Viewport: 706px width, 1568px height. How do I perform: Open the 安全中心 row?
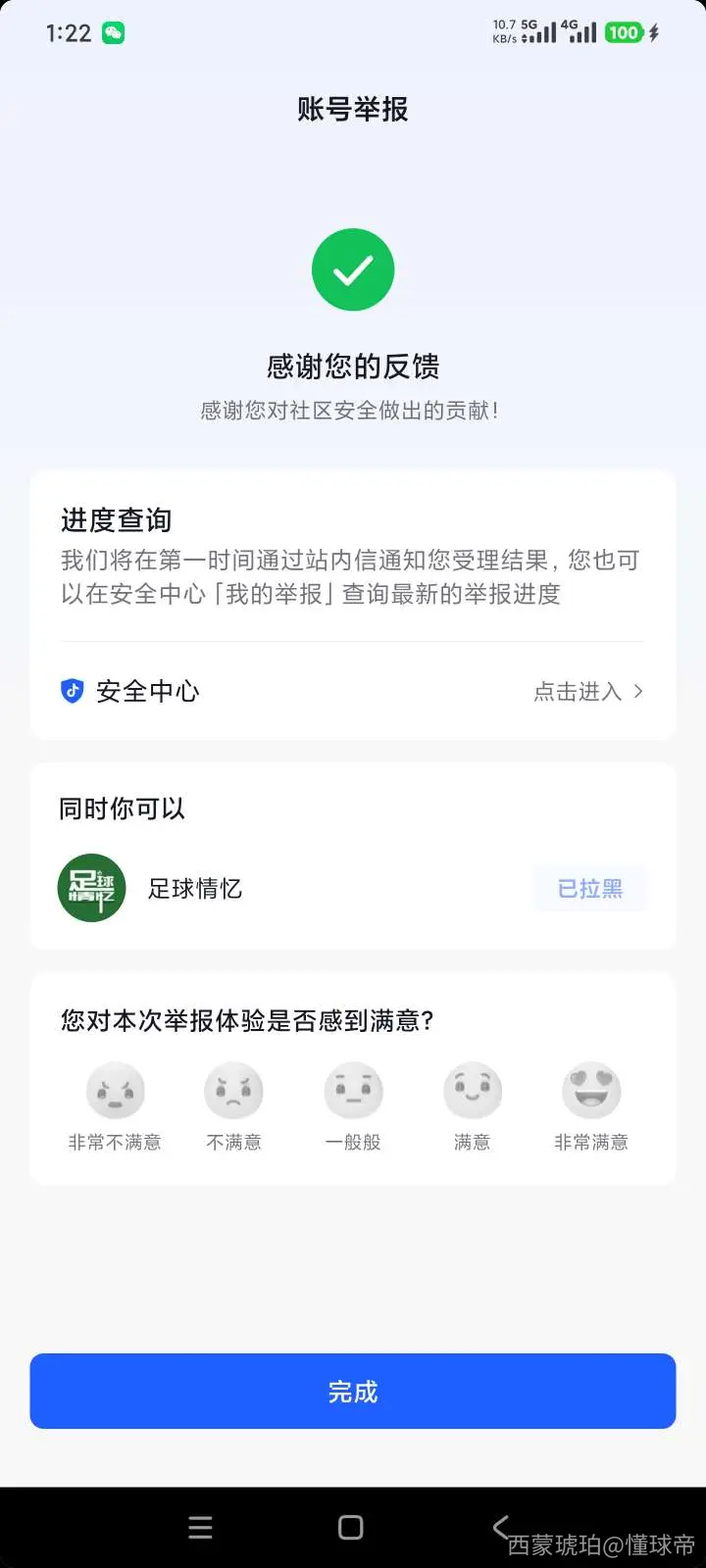click(353, 691)
